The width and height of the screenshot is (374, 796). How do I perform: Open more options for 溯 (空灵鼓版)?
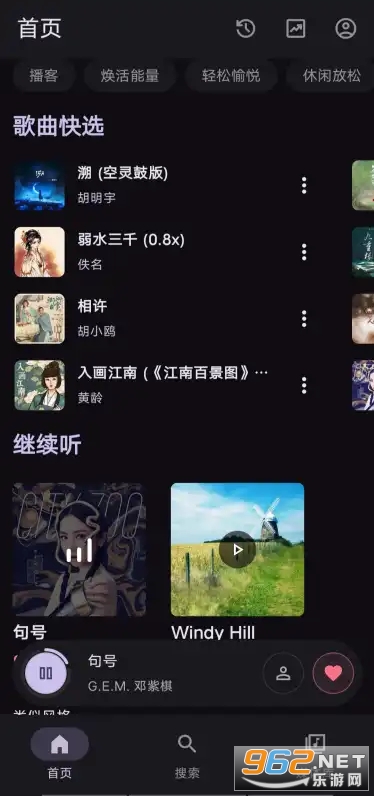coord(304,185)
